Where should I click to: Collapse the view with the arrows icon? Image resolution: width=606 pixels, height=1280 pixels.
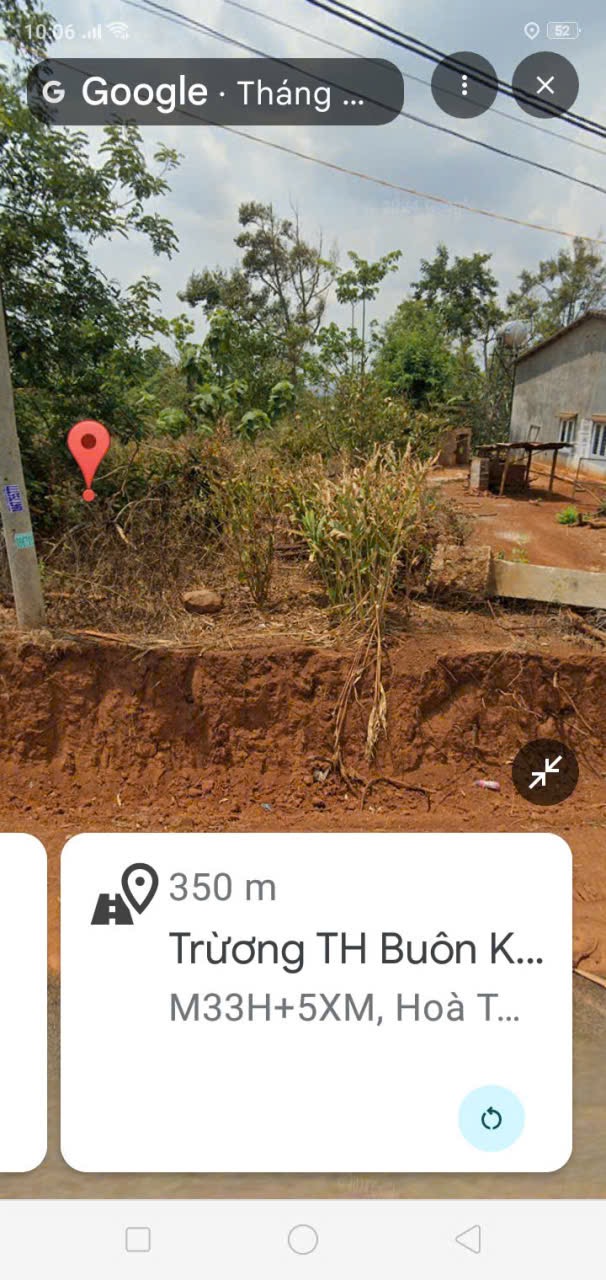pyautogui.click(x=545, y=772)
